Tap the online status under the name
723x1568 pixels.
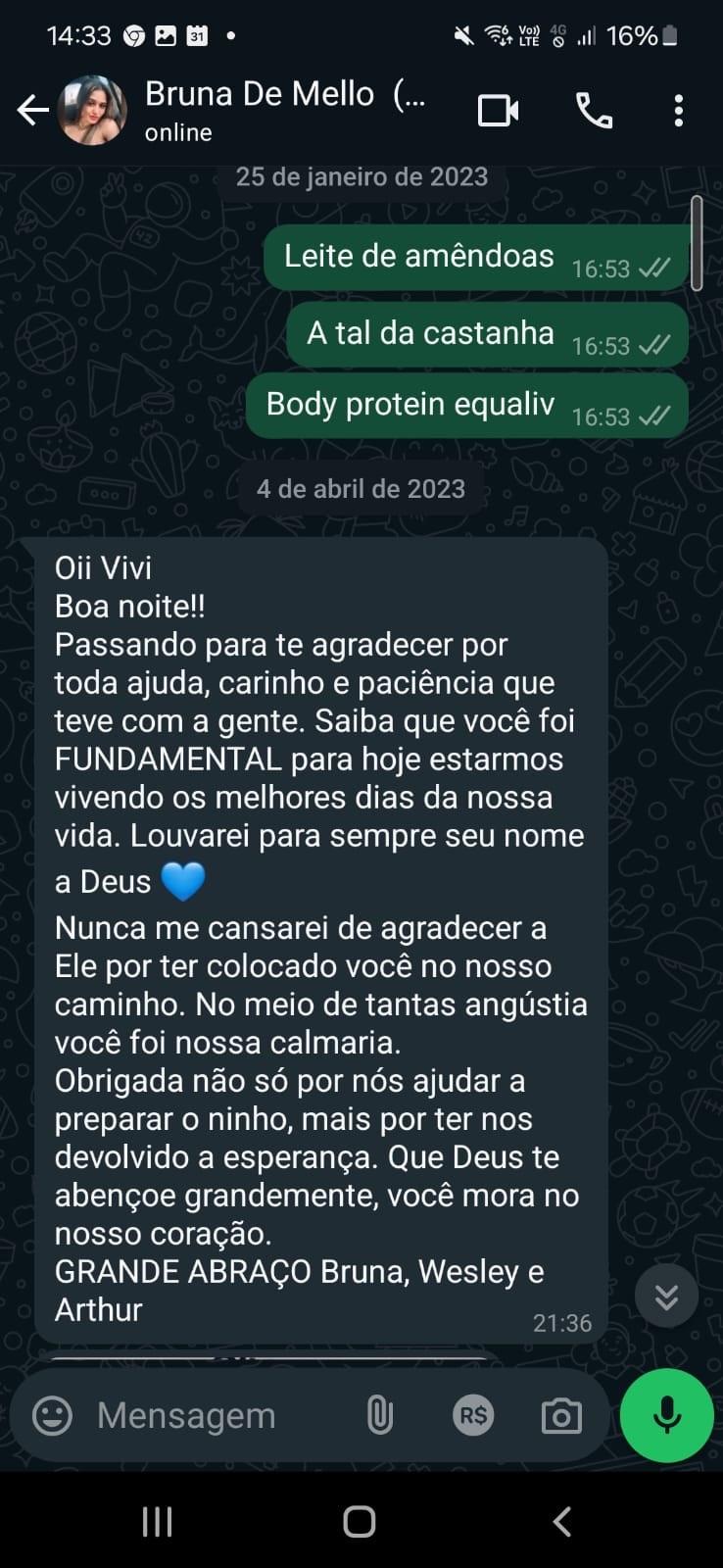176,132
